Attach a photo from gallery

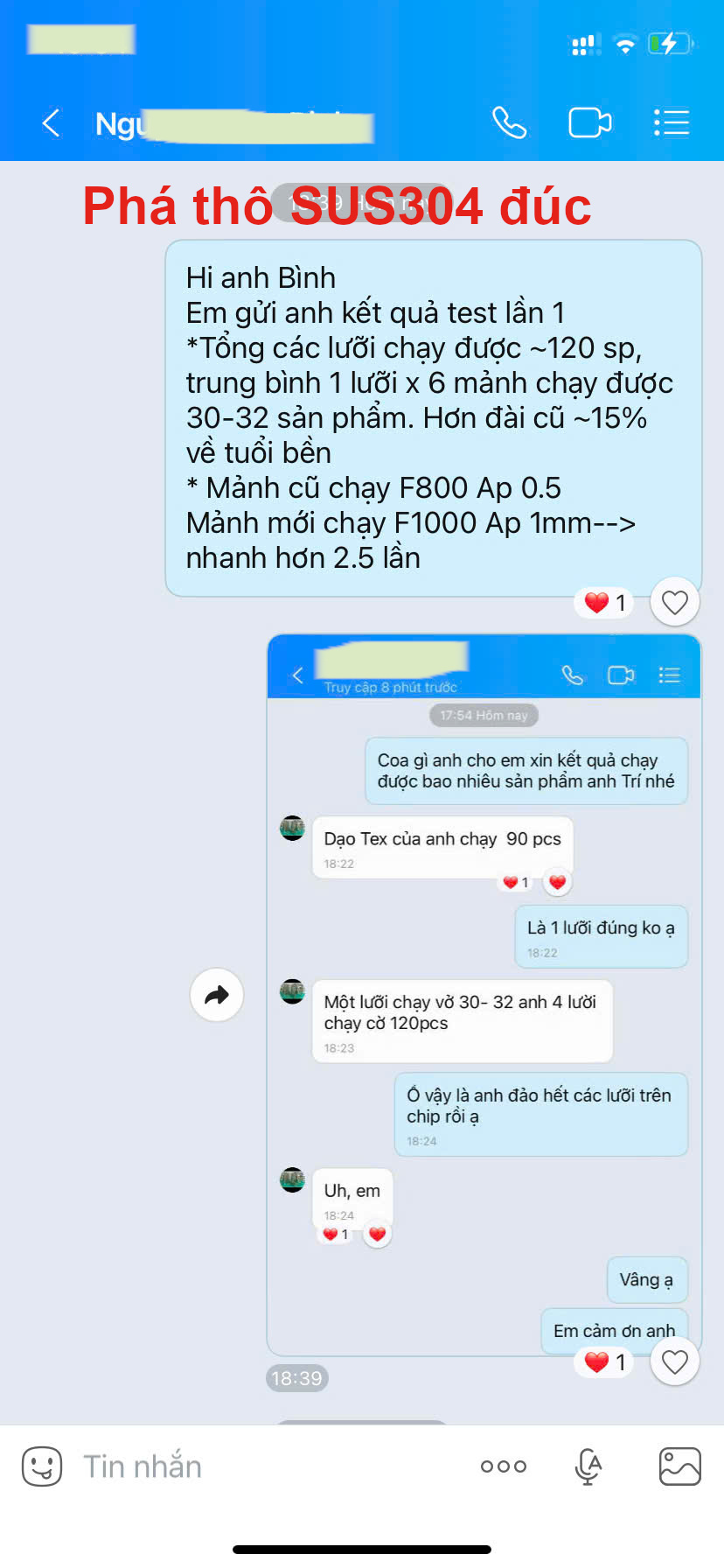point(679,1466)
